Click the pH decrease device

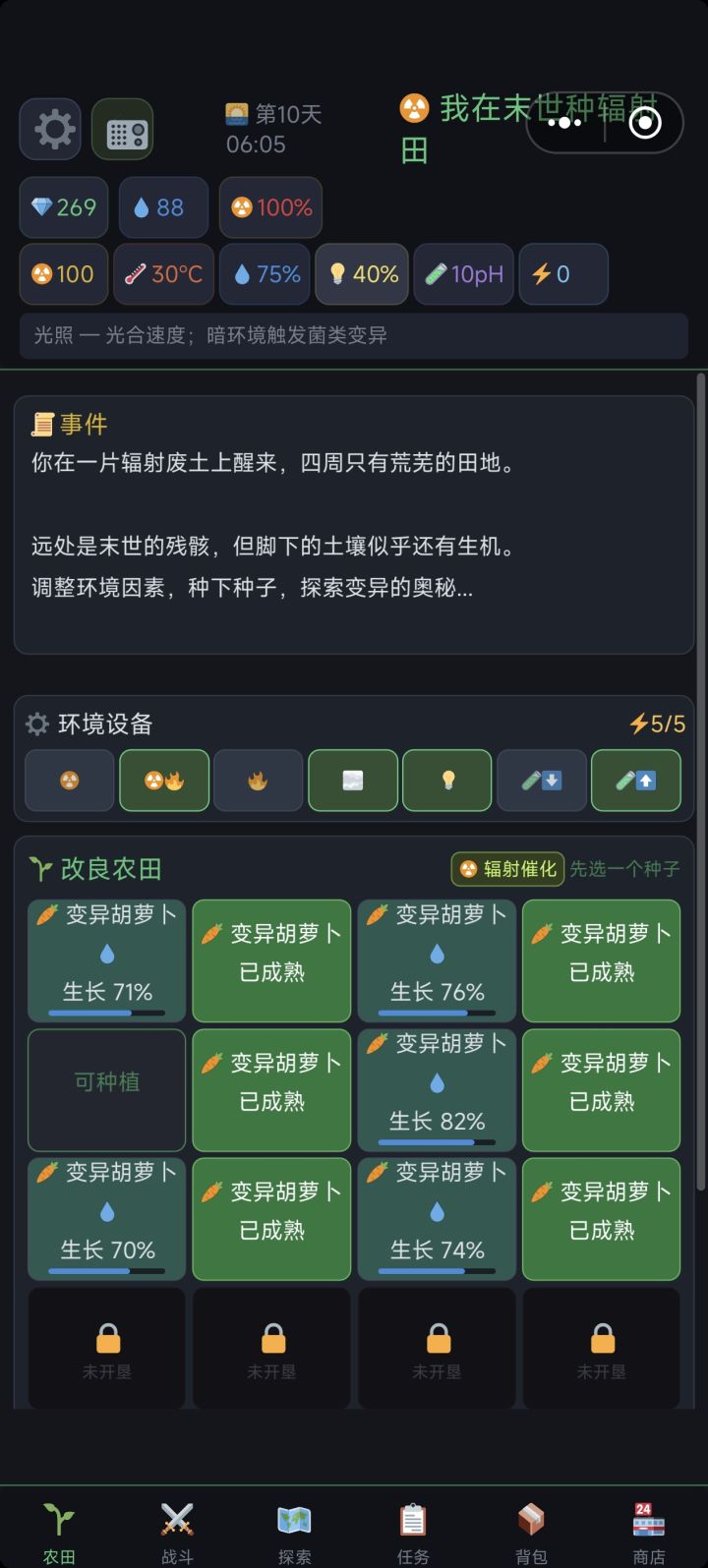pyautogui.click(x=541, y=781)
